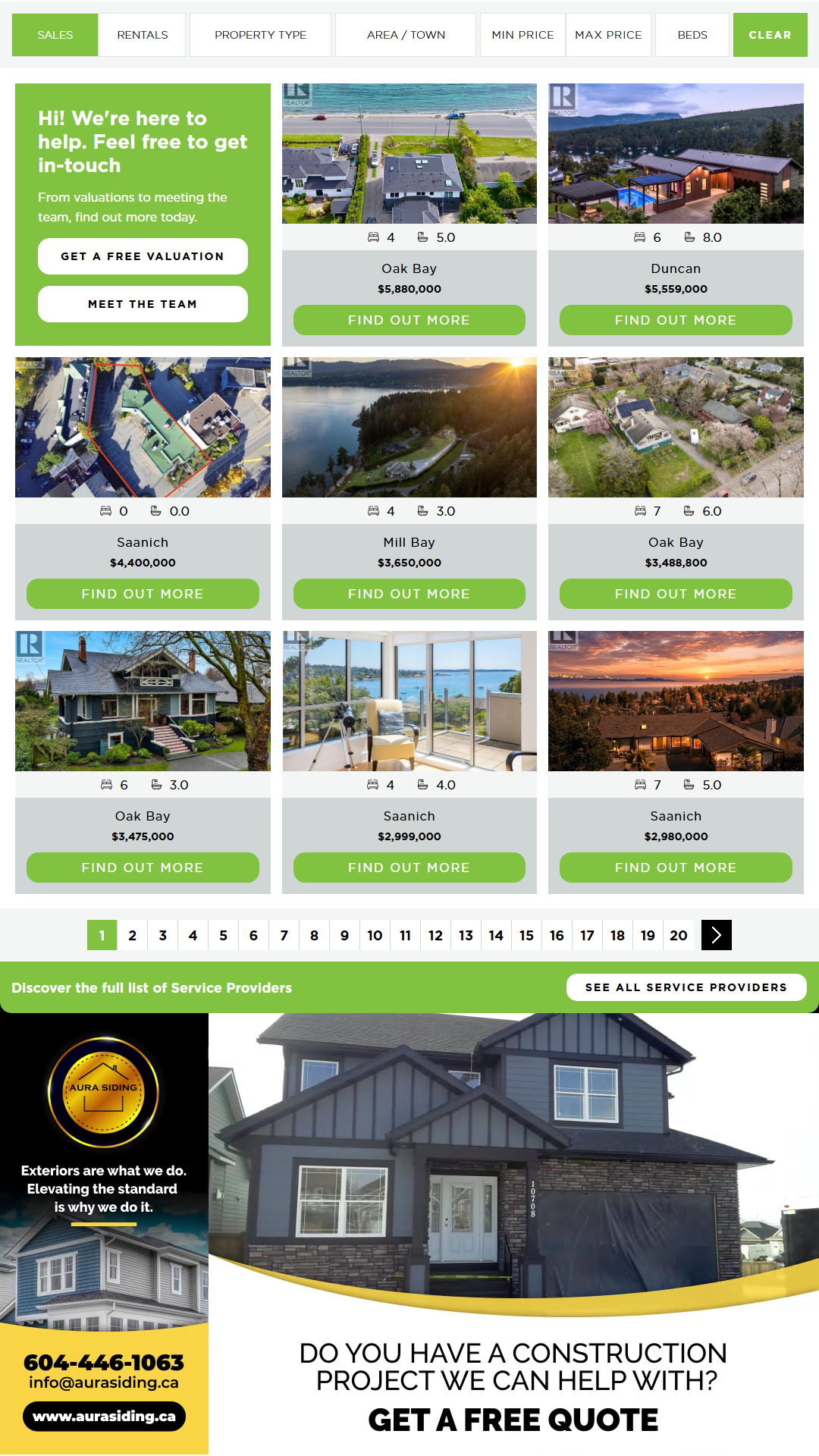Find out more about the Duncan listing

pyautogui.click(x=676, y=320)
